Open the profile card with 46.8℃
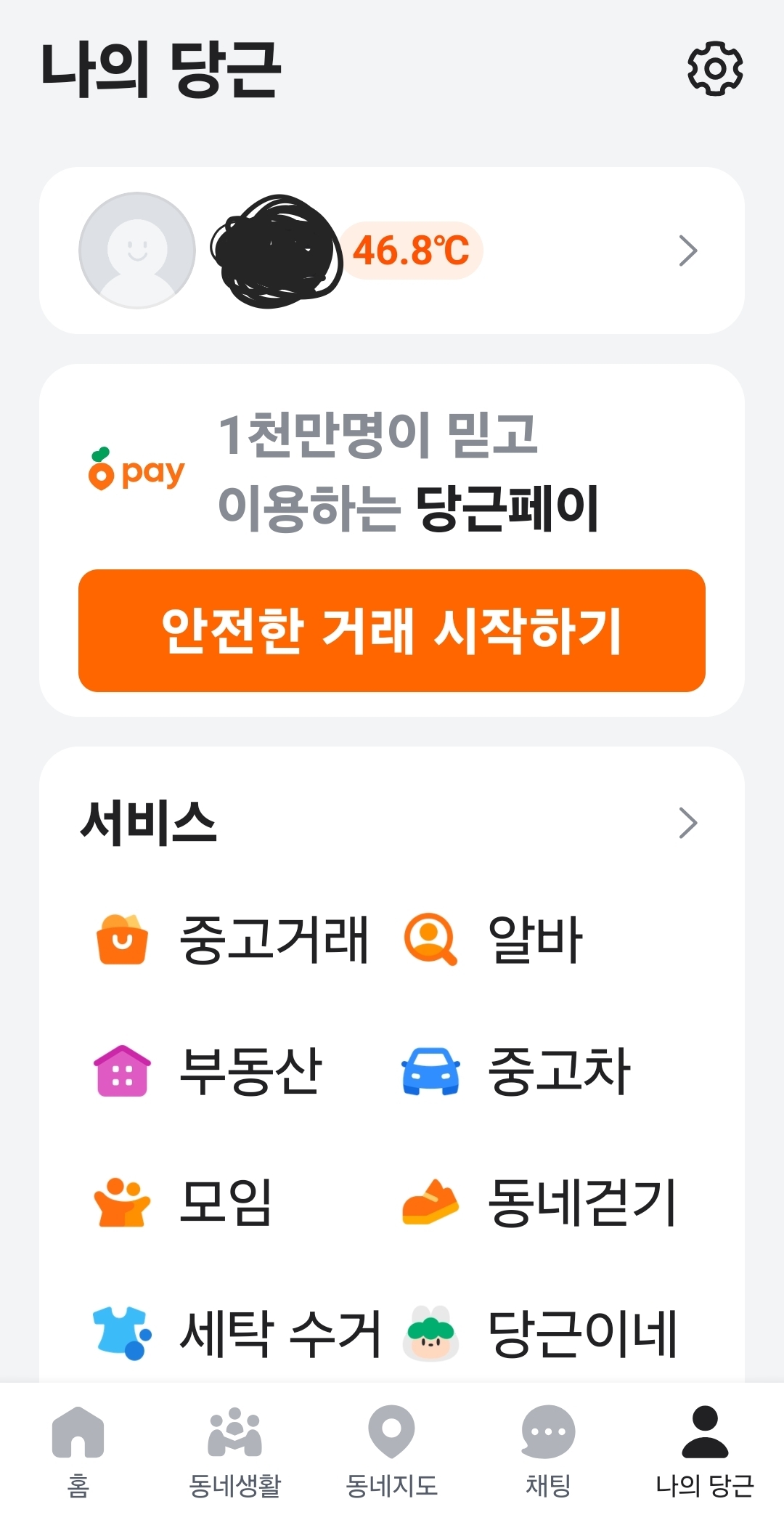The image size is (784, 1520). coord(392,251)
